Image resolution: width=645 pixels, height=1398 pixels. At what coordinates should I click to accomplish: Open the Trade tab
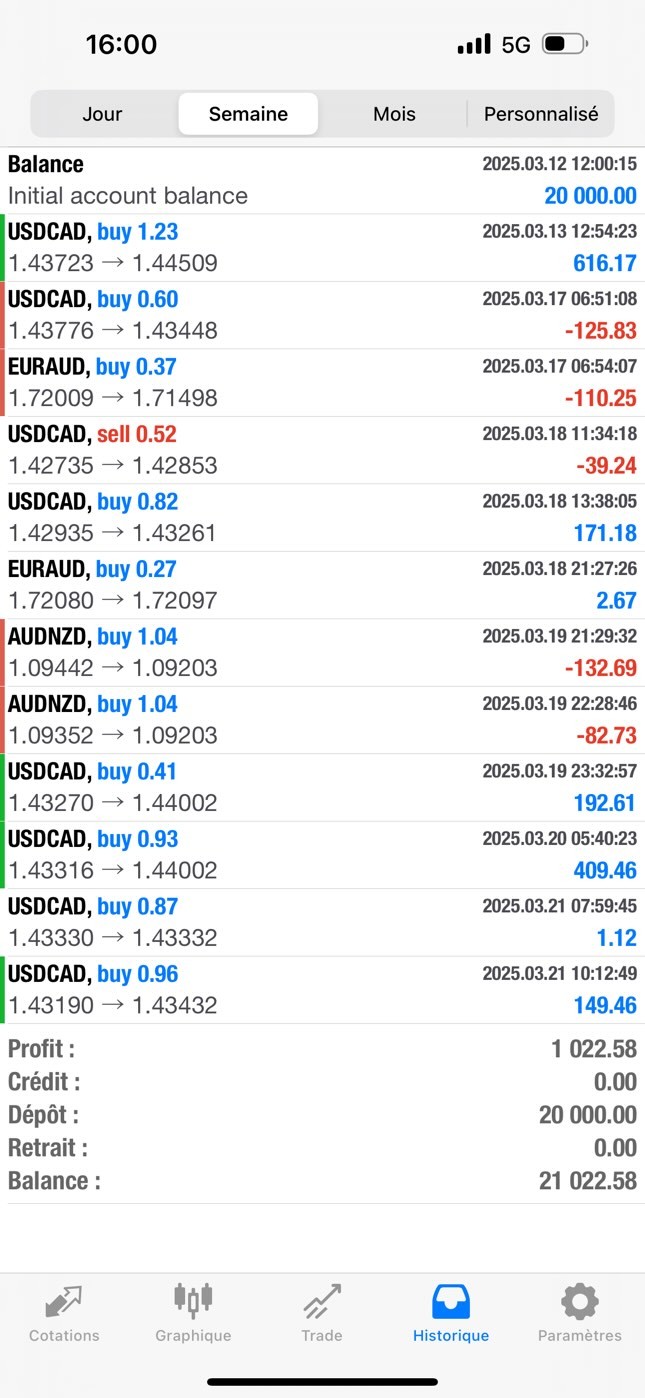pyautogui.click(x=322, y=1314)
